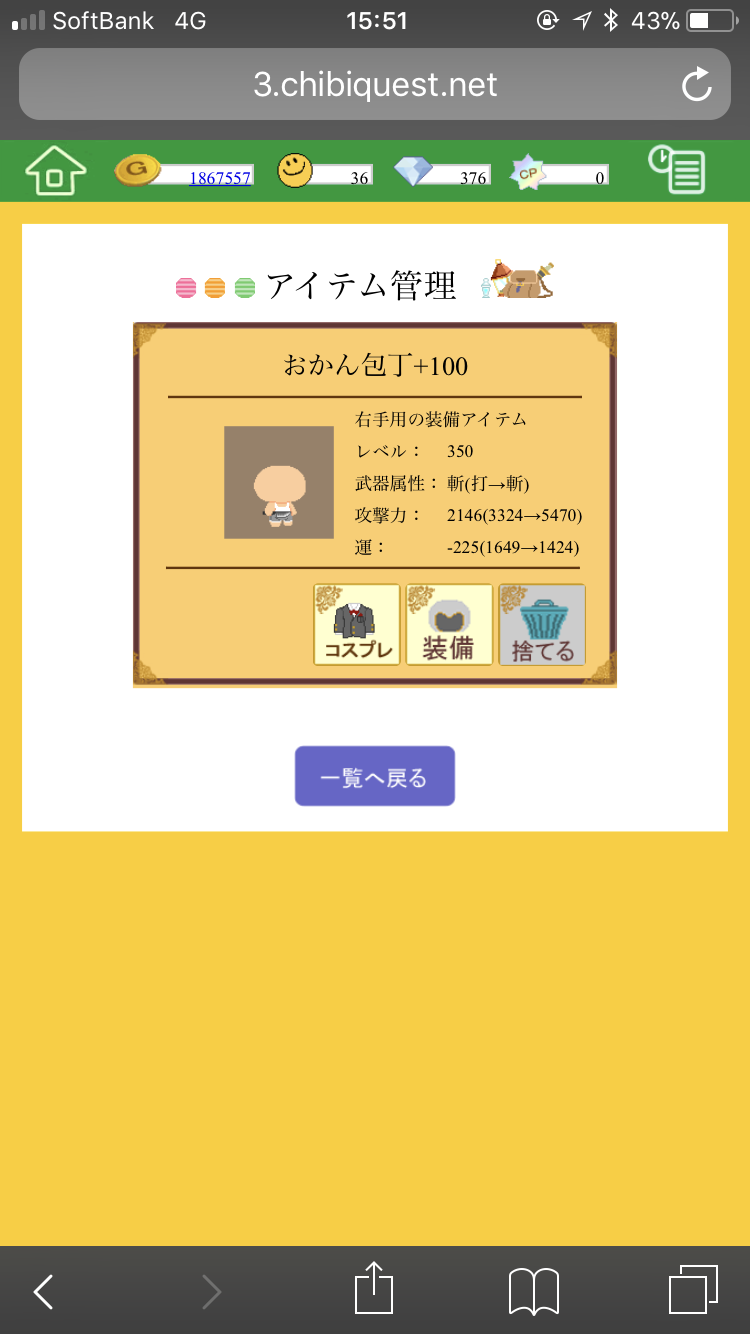Open the Safari share sheet
750x1334 pixels.
pyautogui.click(x=375, y=1289)
